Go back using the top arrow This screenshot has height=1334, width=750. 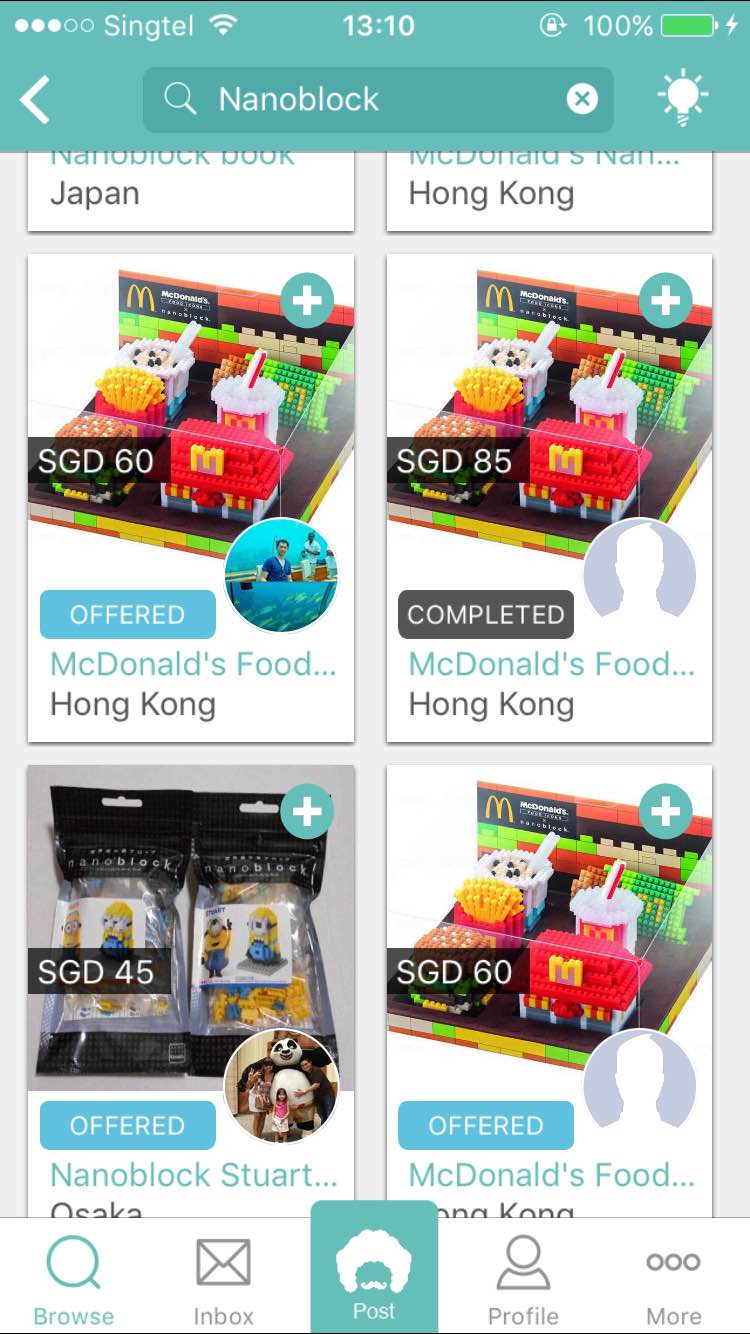(x=35, y=100)
